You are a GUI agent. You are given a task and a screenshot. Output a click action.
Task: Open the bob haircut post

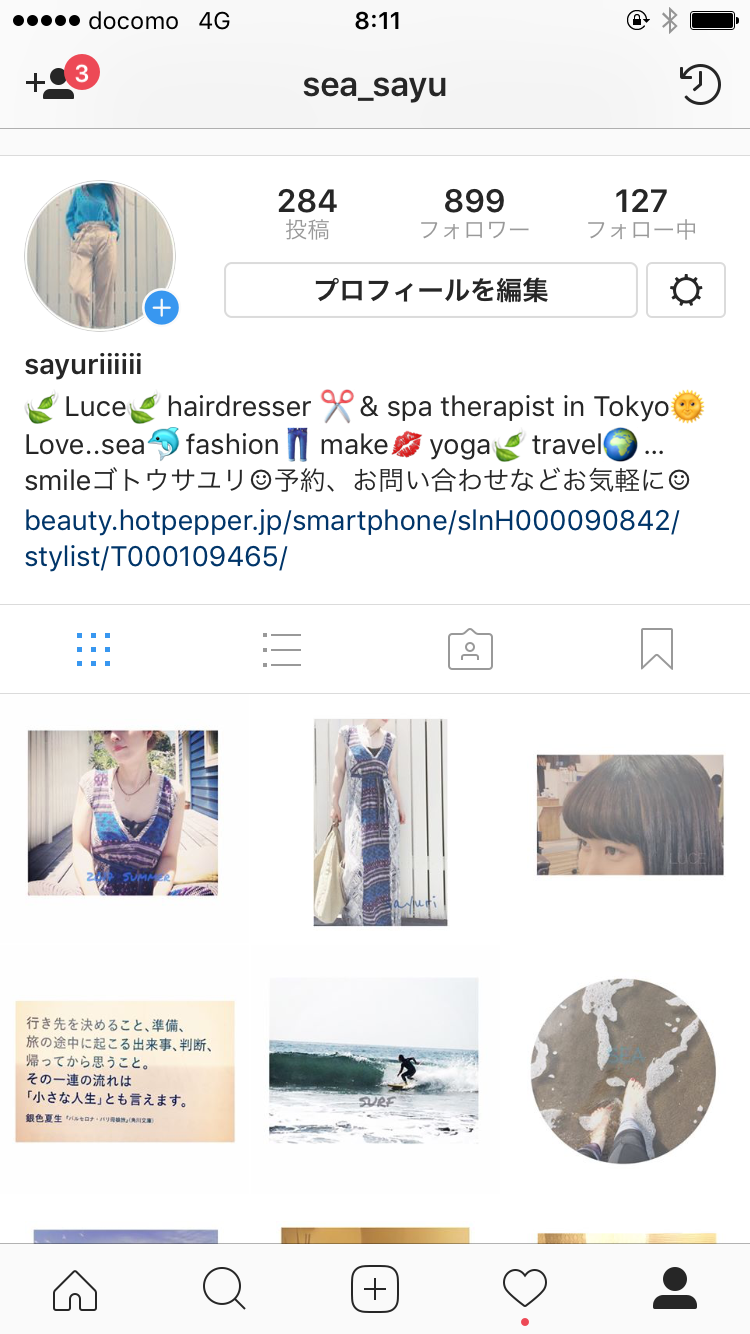pos(630,814)
